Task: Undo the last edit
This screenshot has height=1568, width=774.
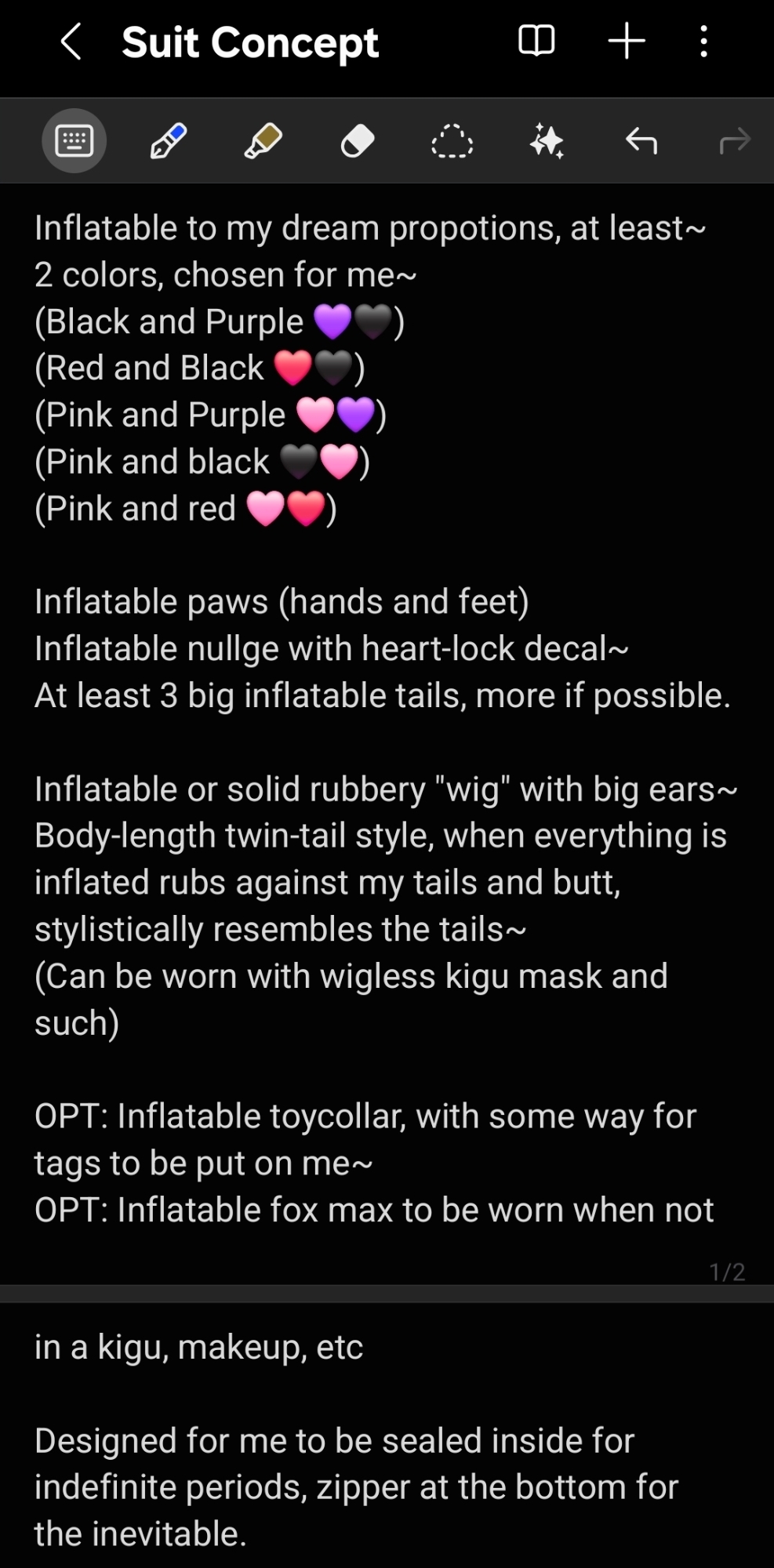Action: pyautogui.click(x=641, y=141)
